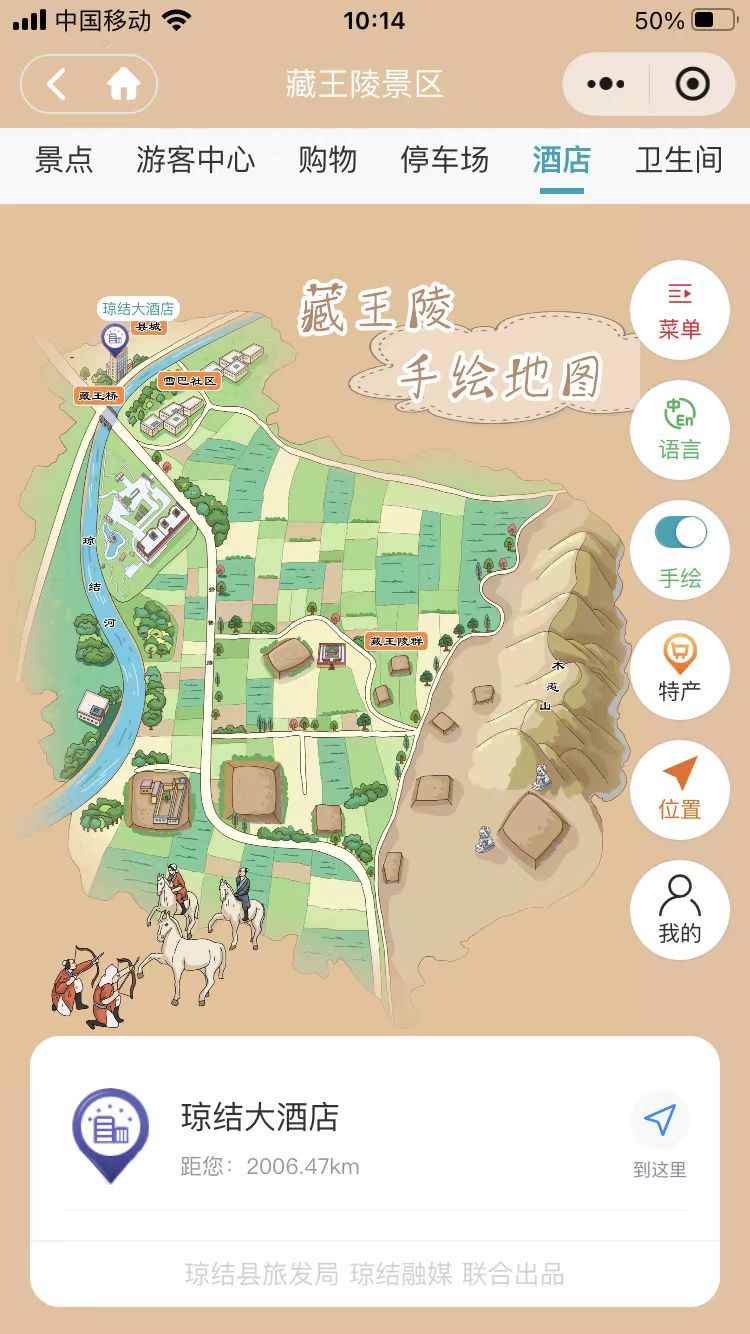Tap the 琼结大酒店 marker on the map
The width and height of the screenshot is (750, 1334).
click(115, 338)
